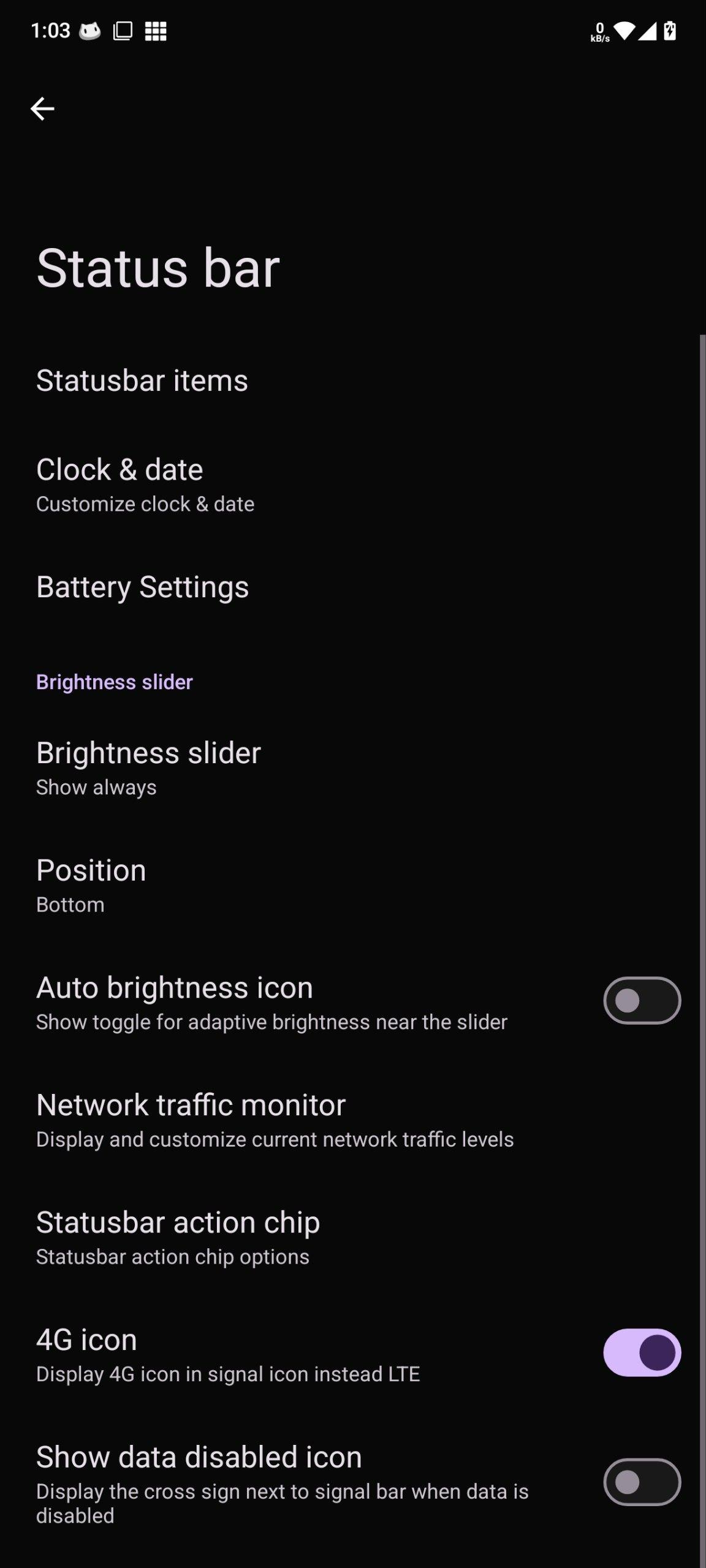Change Brightness slider Show always option
This screenshot has width=706, height=1568.
[148, 767]
